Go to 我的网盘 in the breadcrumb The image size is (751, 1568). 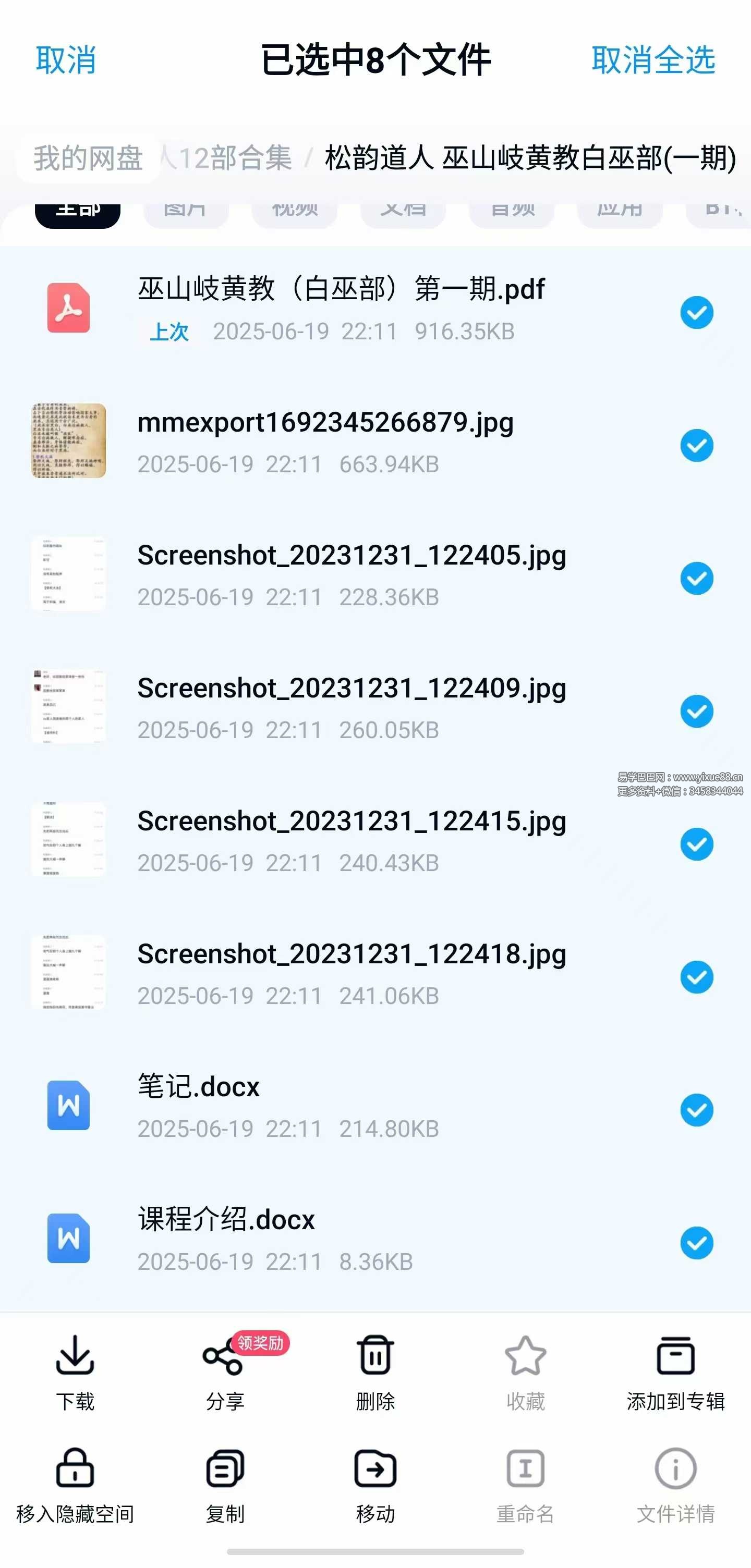point(88,158)
